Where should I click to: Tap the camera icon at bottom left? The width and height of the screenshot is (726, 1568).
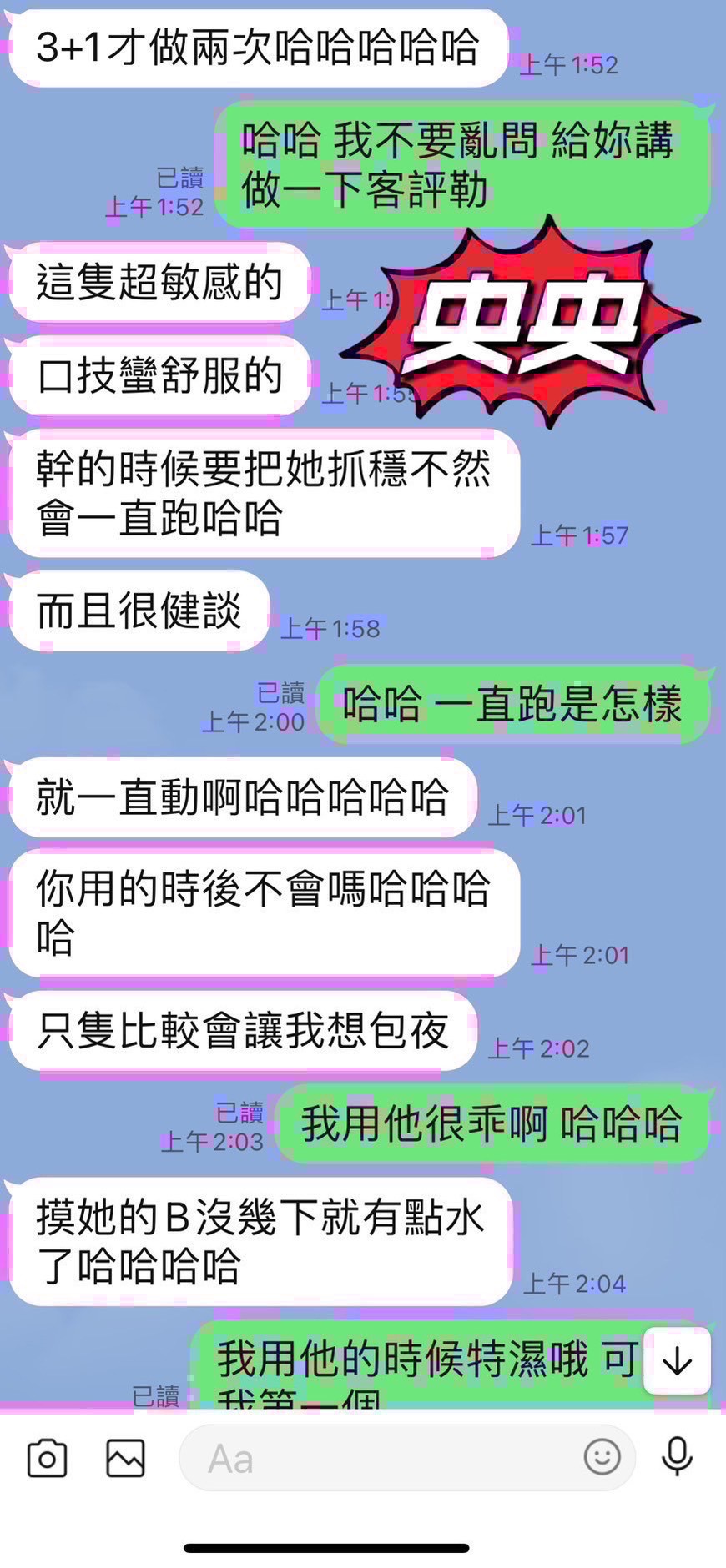46,1458
